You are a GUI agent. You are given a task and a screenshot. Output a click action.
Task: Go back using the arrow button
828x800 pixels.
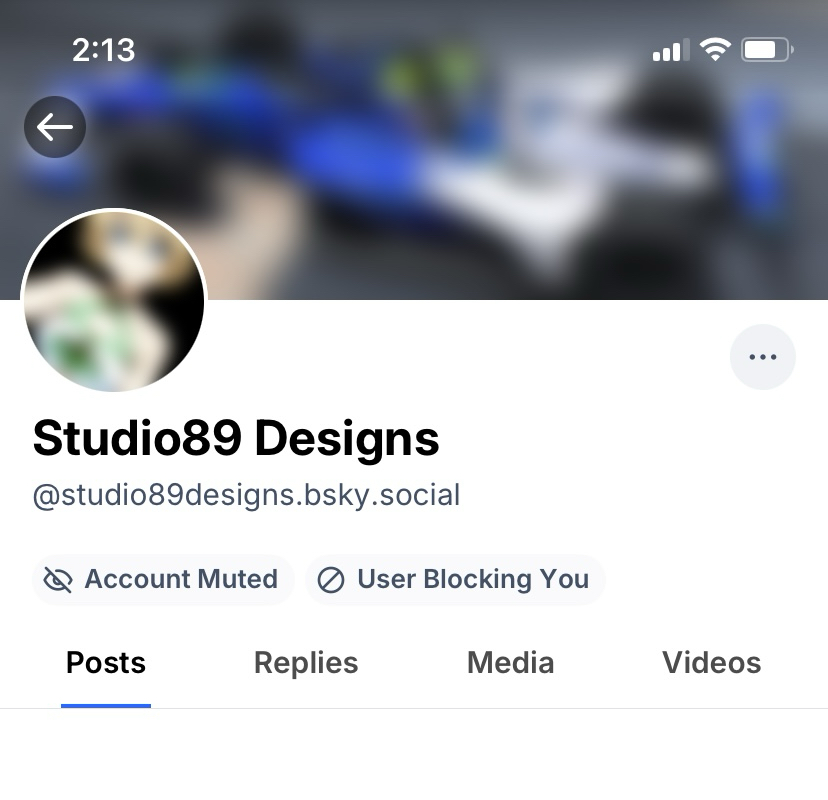click(x=55, y=127)
